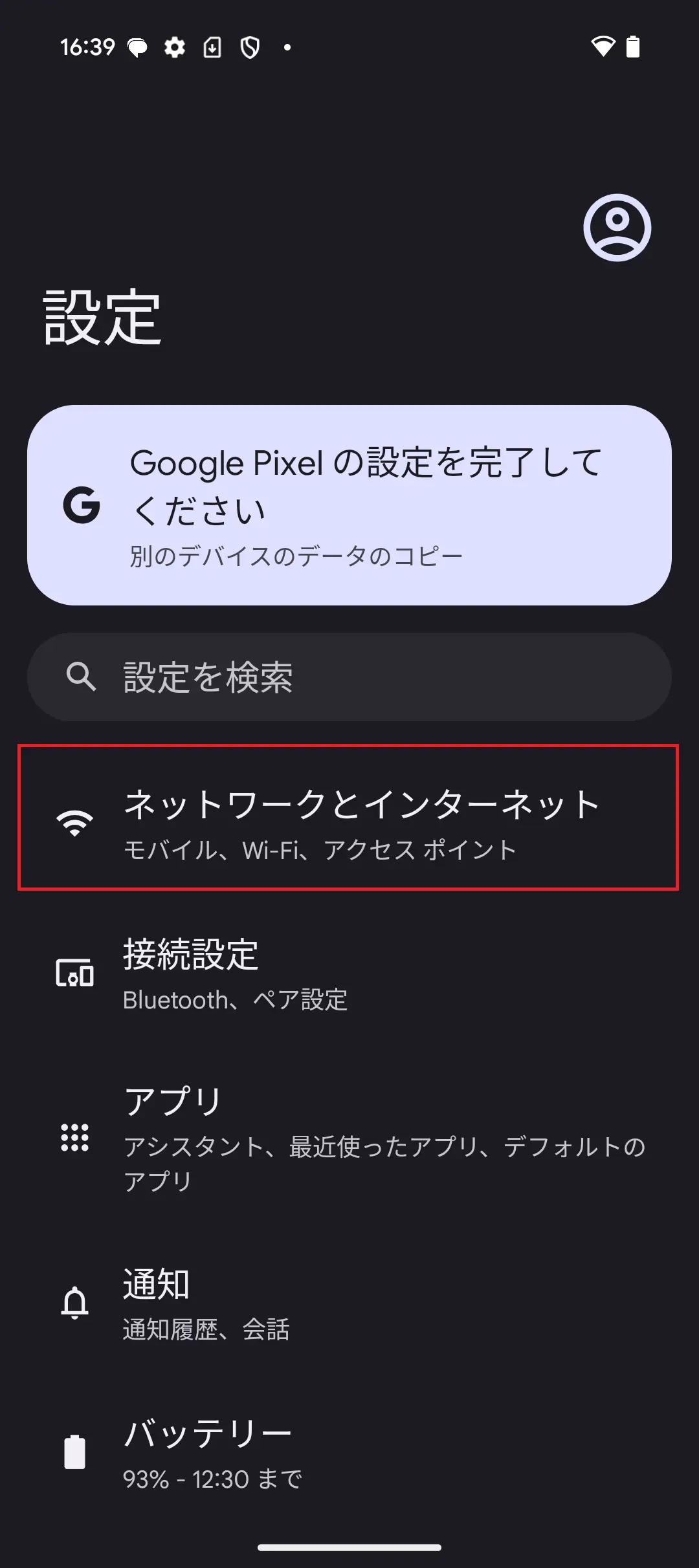Tap the battery indicator in the status bar

tap(632, 47)
